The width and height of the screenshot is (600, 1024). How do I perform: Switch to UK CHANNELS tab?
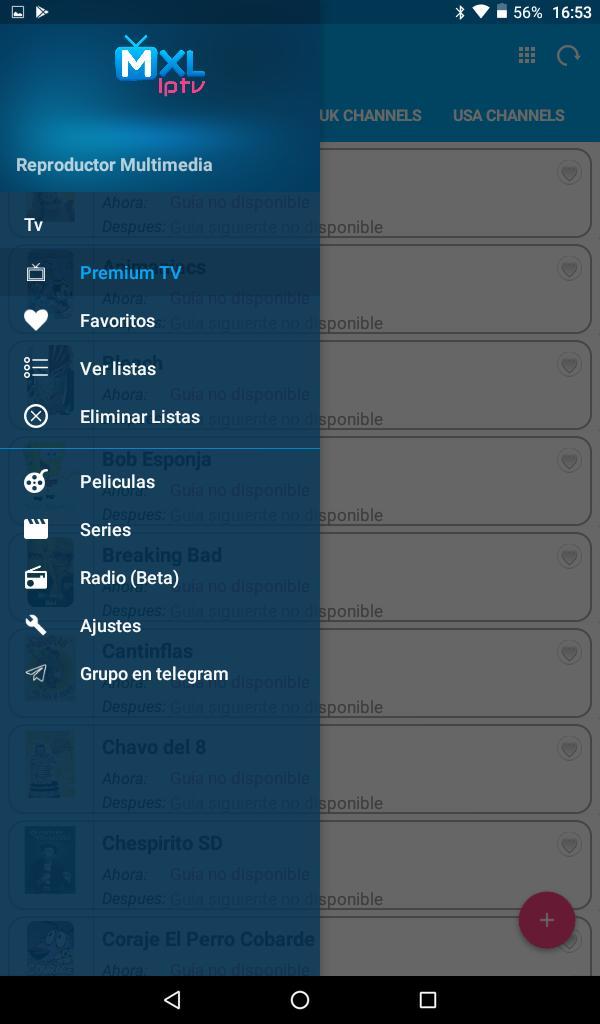tap(370, 115)
